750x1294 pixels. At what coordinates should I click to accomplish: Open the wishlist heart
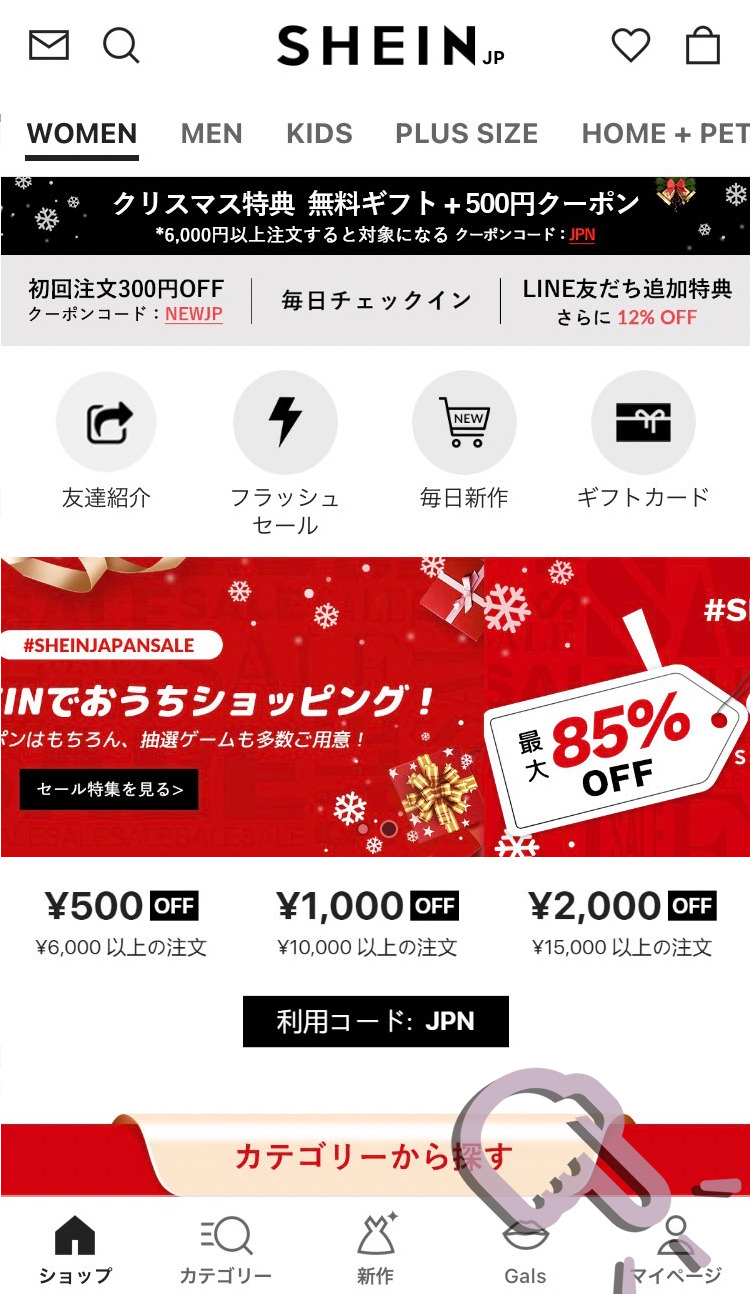click(631, 46)
